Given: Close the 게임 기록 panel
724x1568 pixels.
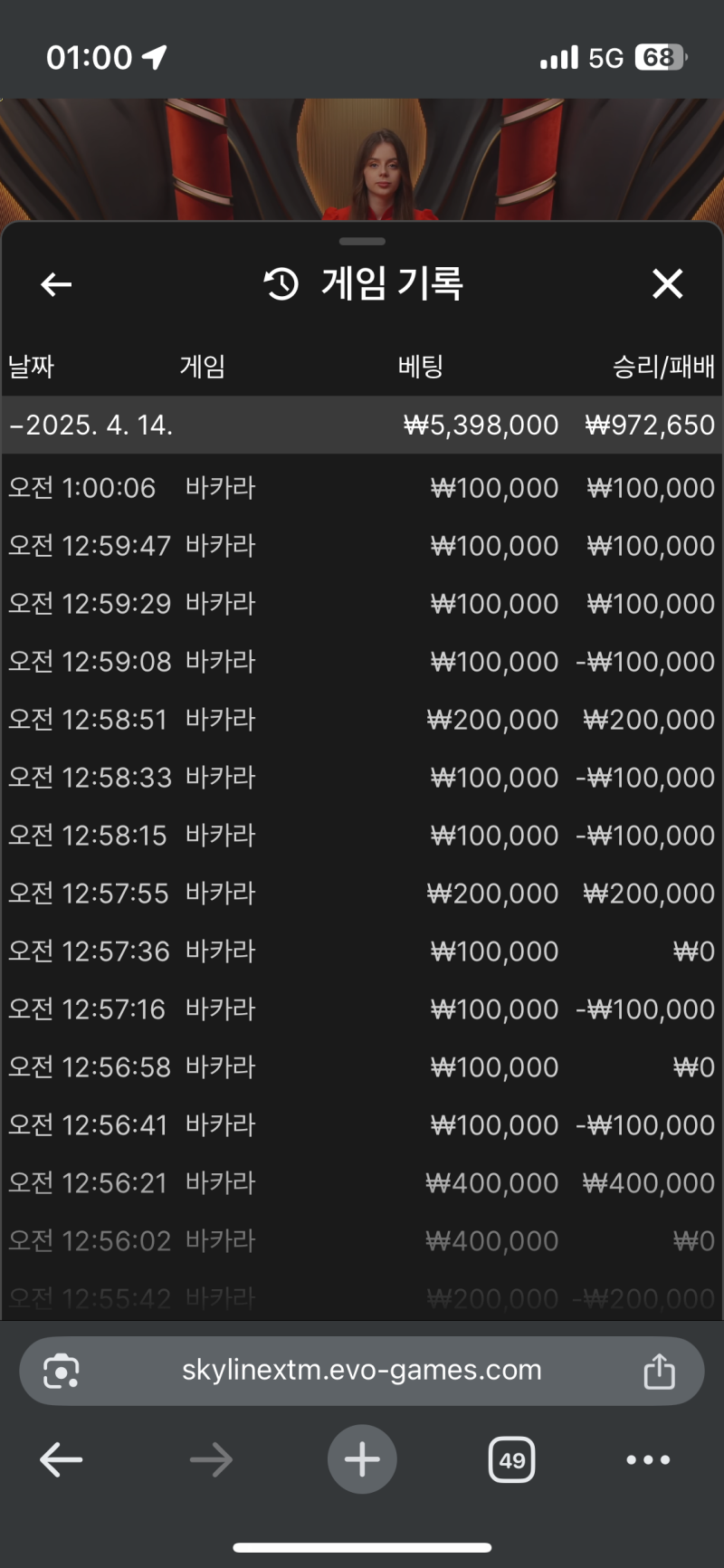Looking at the screenshot, I should point(667,284).
